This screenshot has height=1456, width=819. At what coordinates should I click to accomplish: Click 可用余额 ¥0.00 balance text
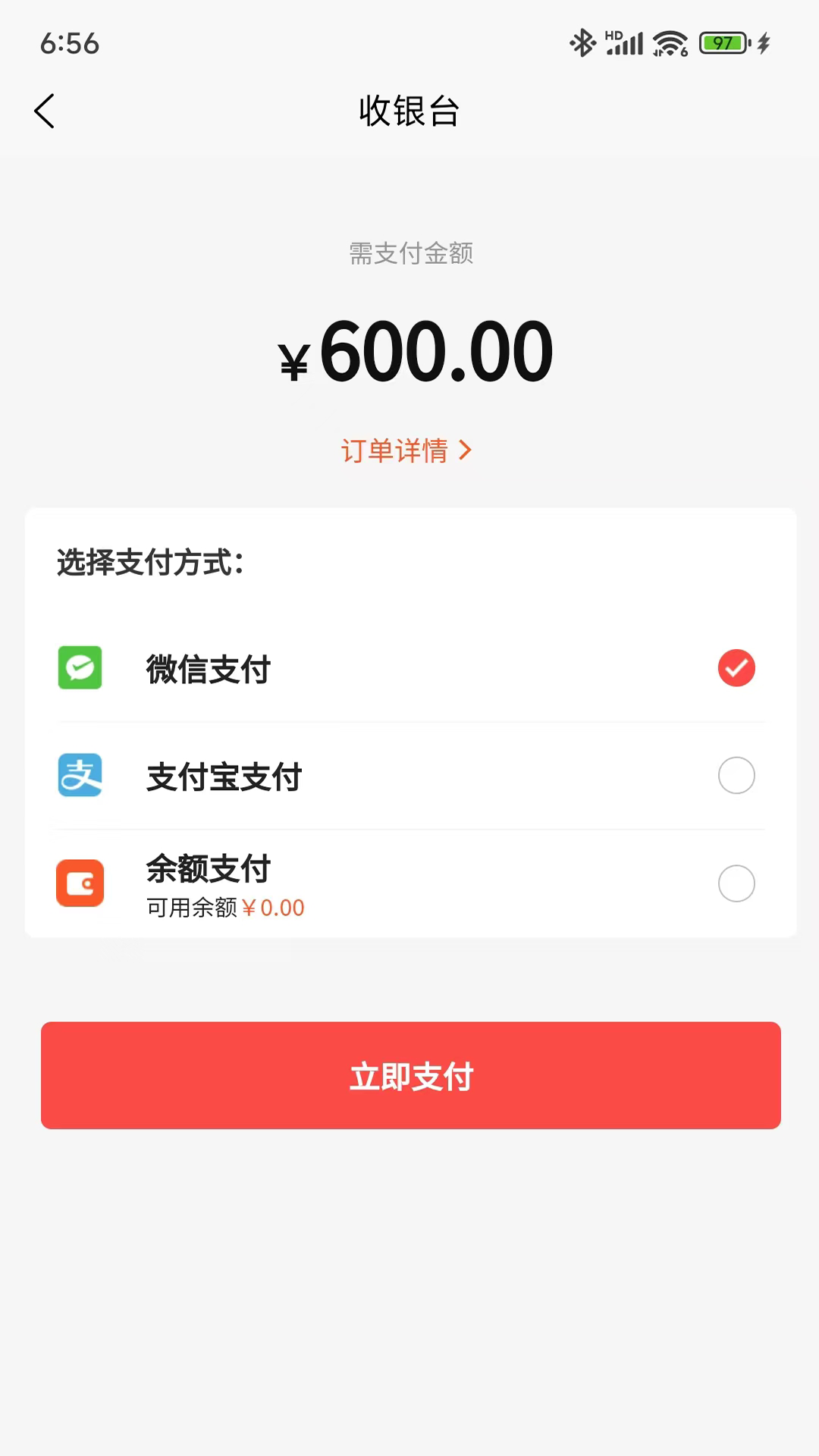coord(225,908)
